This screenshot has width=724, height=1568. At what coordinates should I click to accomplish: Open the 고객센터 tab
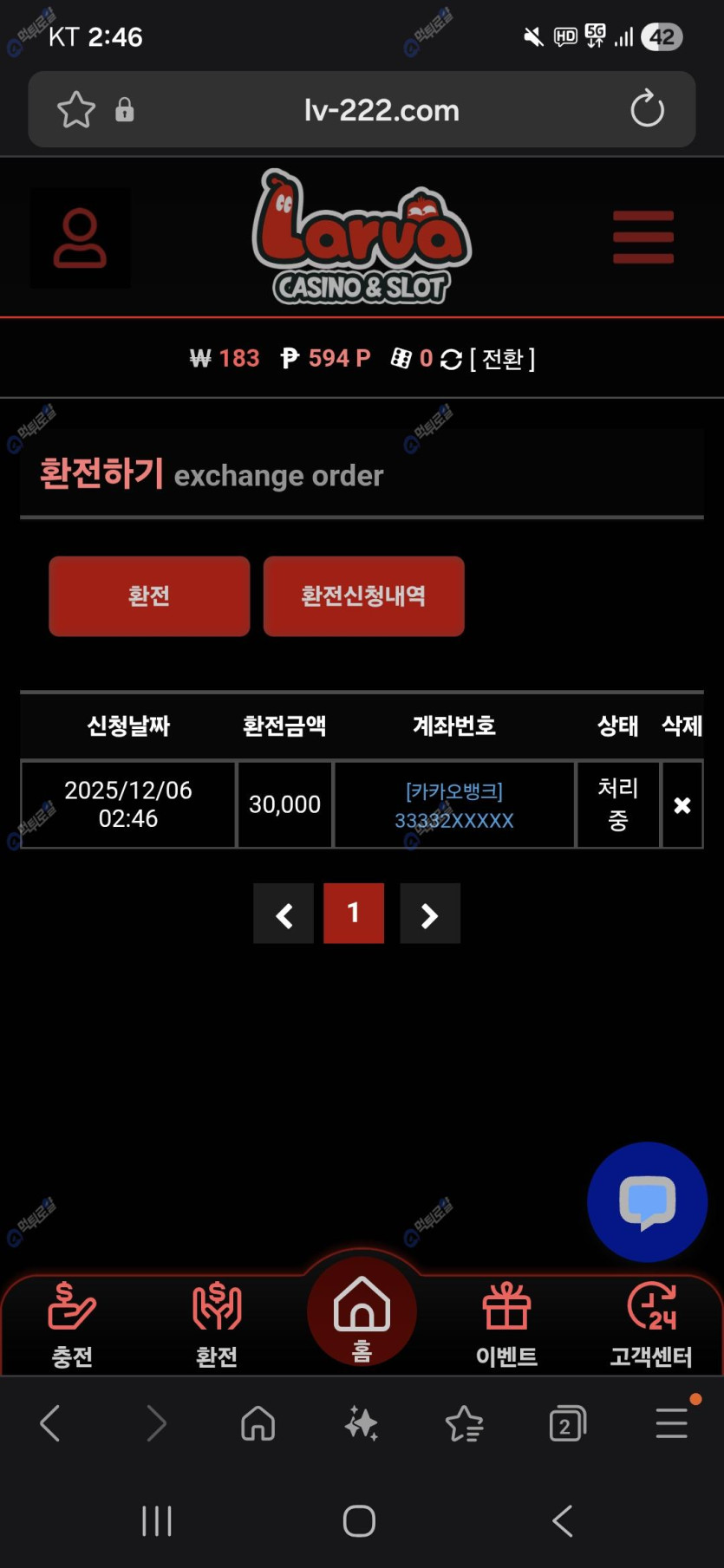point(651,1324)
